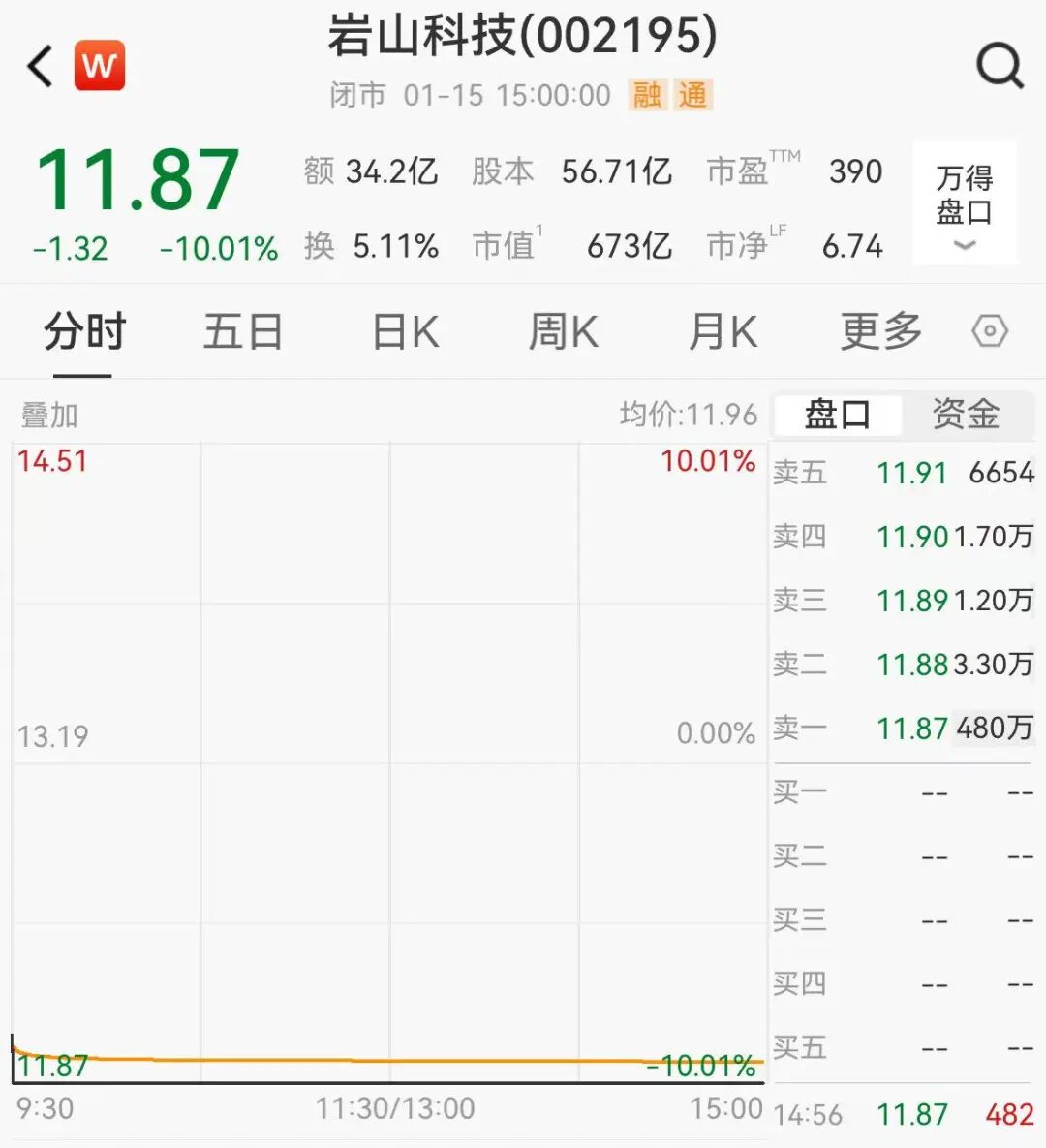Image resolution: width=1046 pixels, height=1148 pixels.
Task: Switch to the 月K chart tab
Action: pos(722,332)
